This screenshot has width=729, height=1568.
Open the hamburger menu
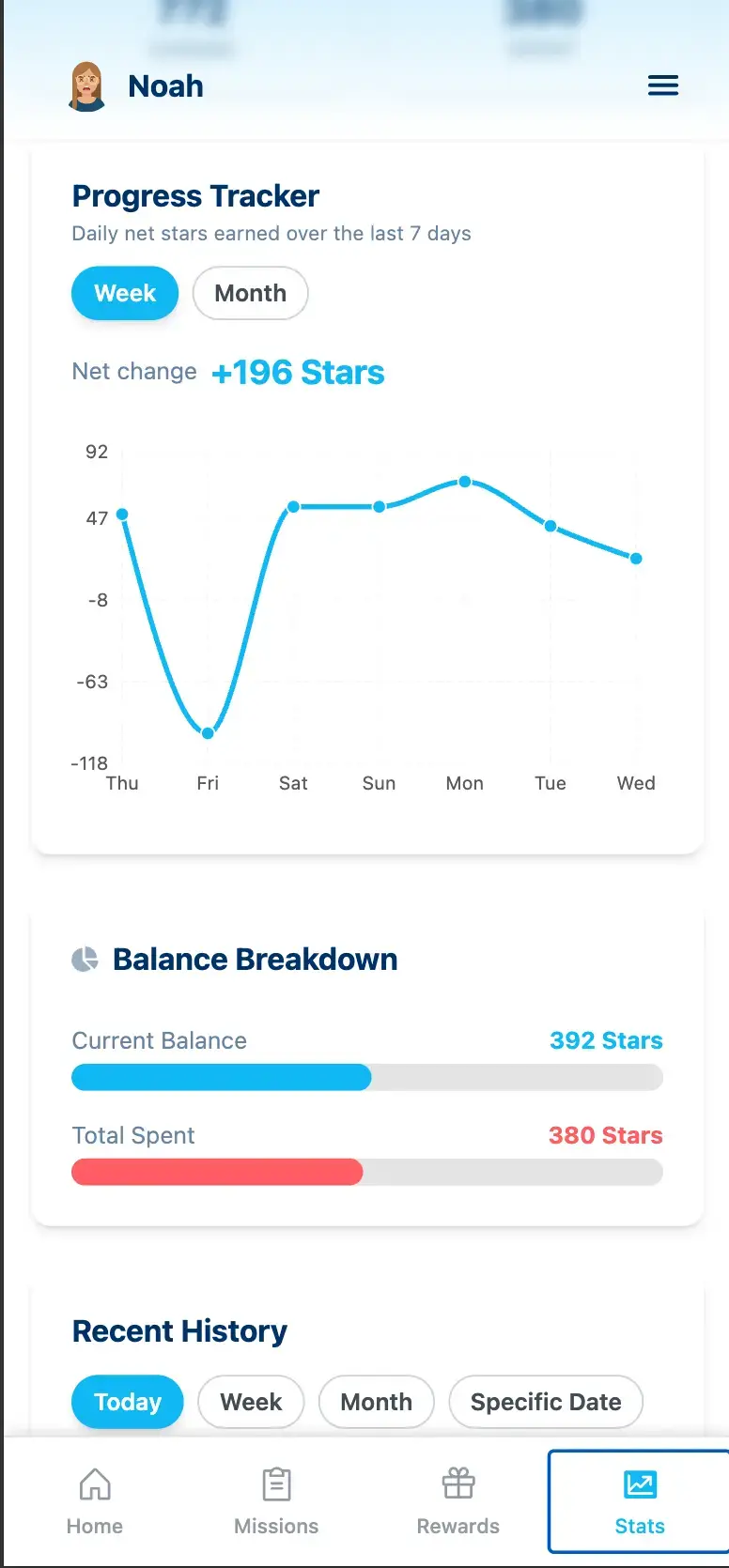662,86
